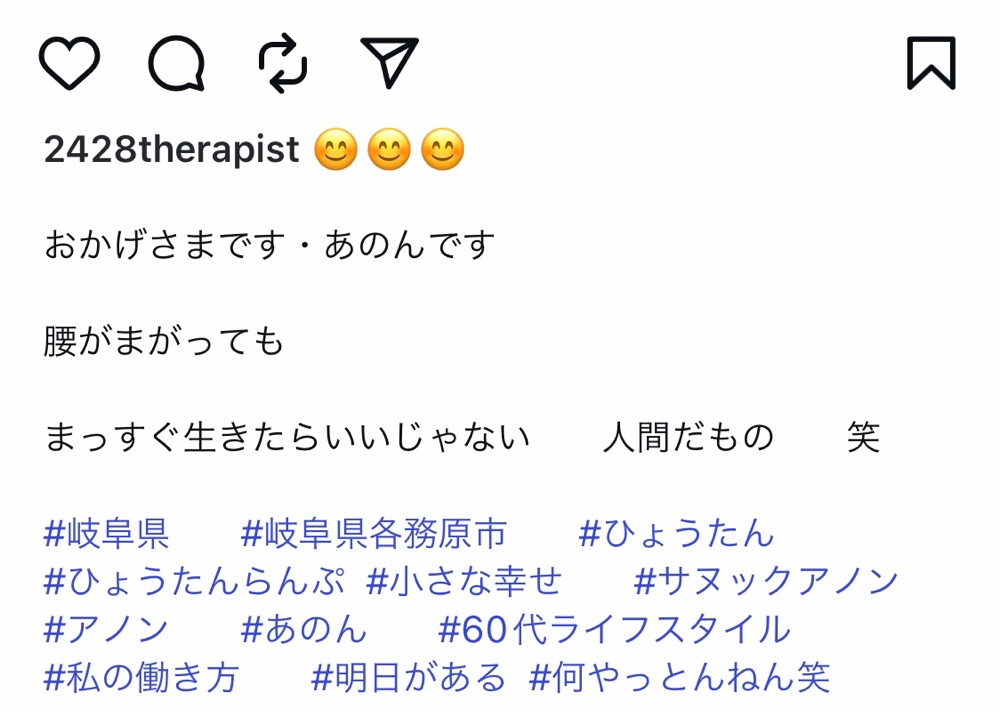View posts tagged #ひょうたんらんぷ
This screenshot has width=1000, height=712.
point(194,581)
